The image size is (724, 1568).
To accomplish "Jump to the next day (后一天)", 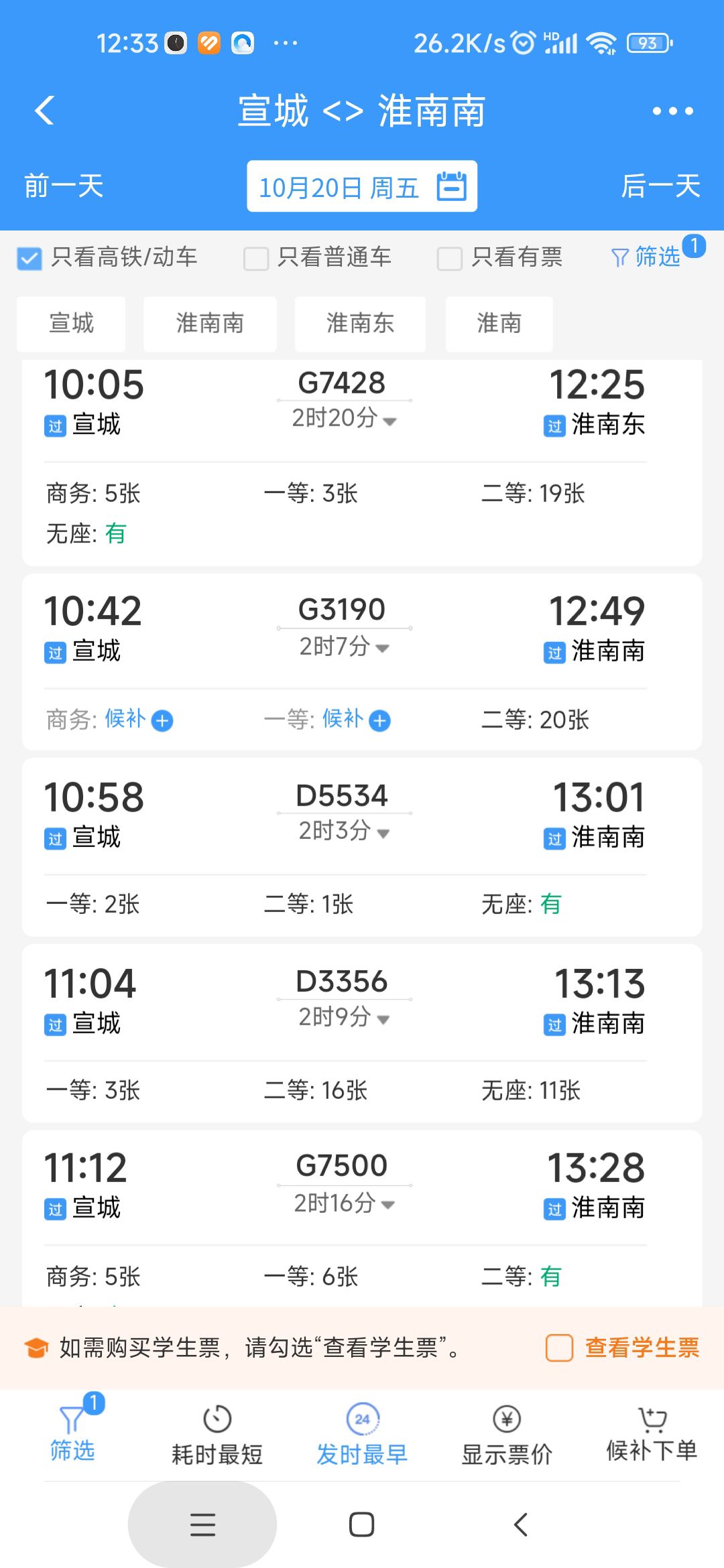I will (x=660, y=186).
